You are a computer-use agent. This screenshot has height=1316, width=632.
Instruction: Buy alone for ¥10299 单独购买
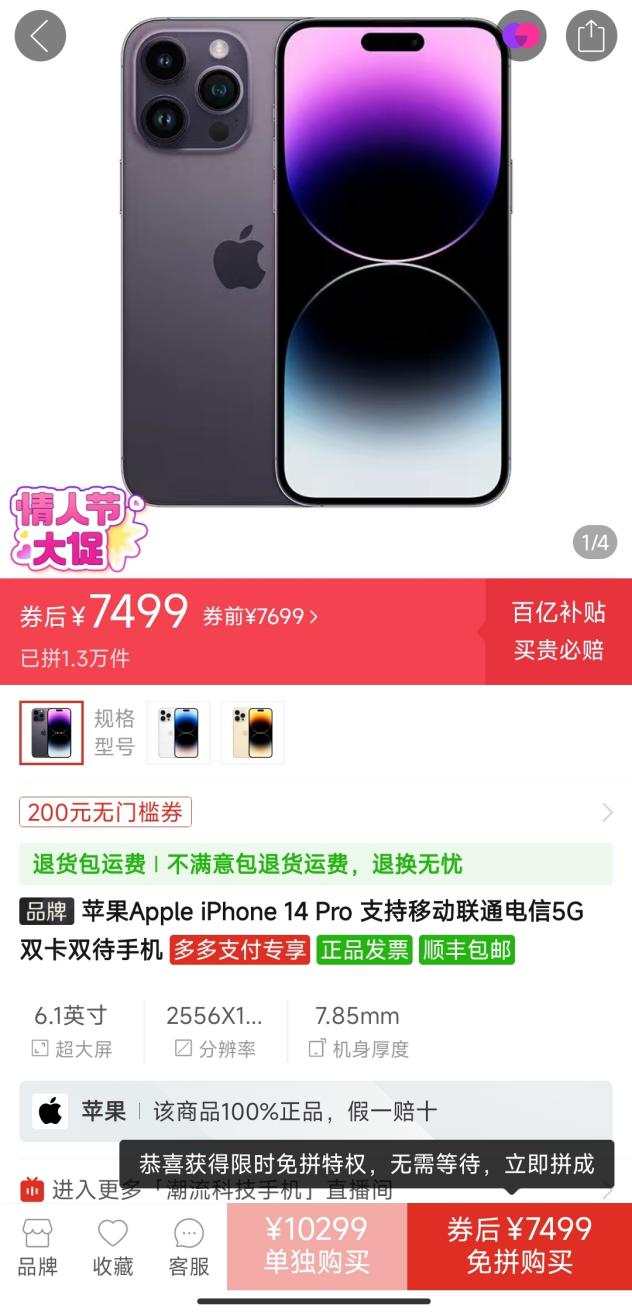(x=317, y=1246)
